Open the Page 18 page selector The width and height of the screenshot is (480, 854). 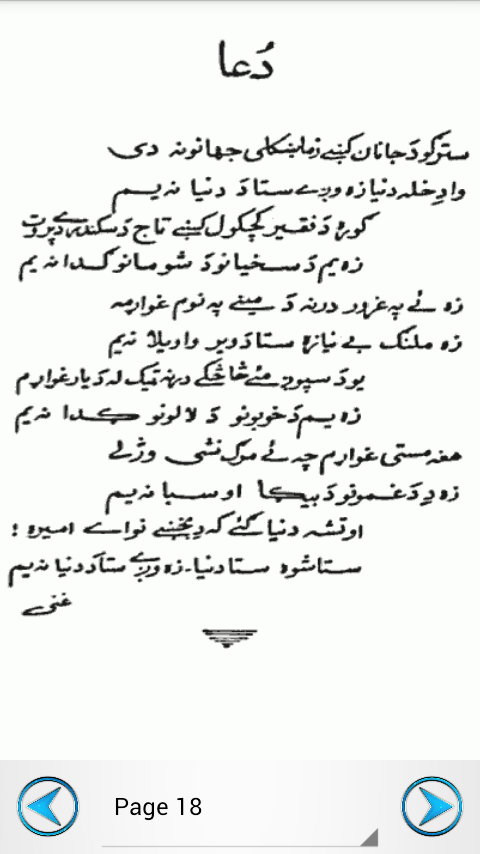pos(240,807)
